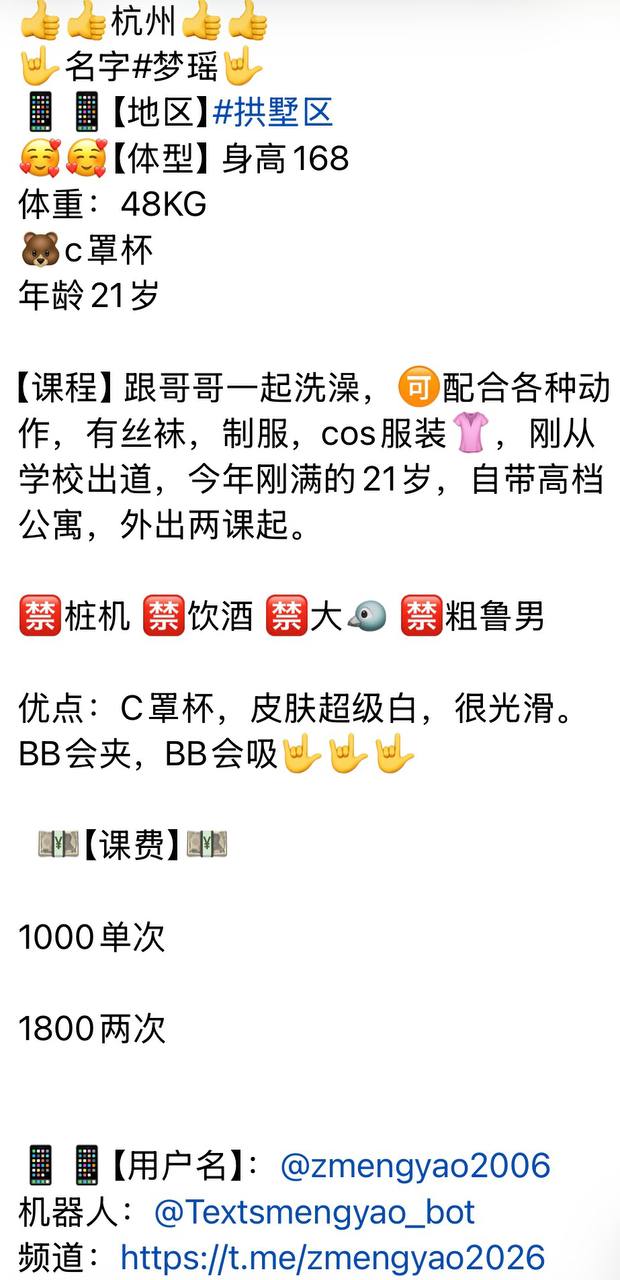Open the #拱墅区 hashtag link
Viewport: 620px width, 1280px height.
273,112
